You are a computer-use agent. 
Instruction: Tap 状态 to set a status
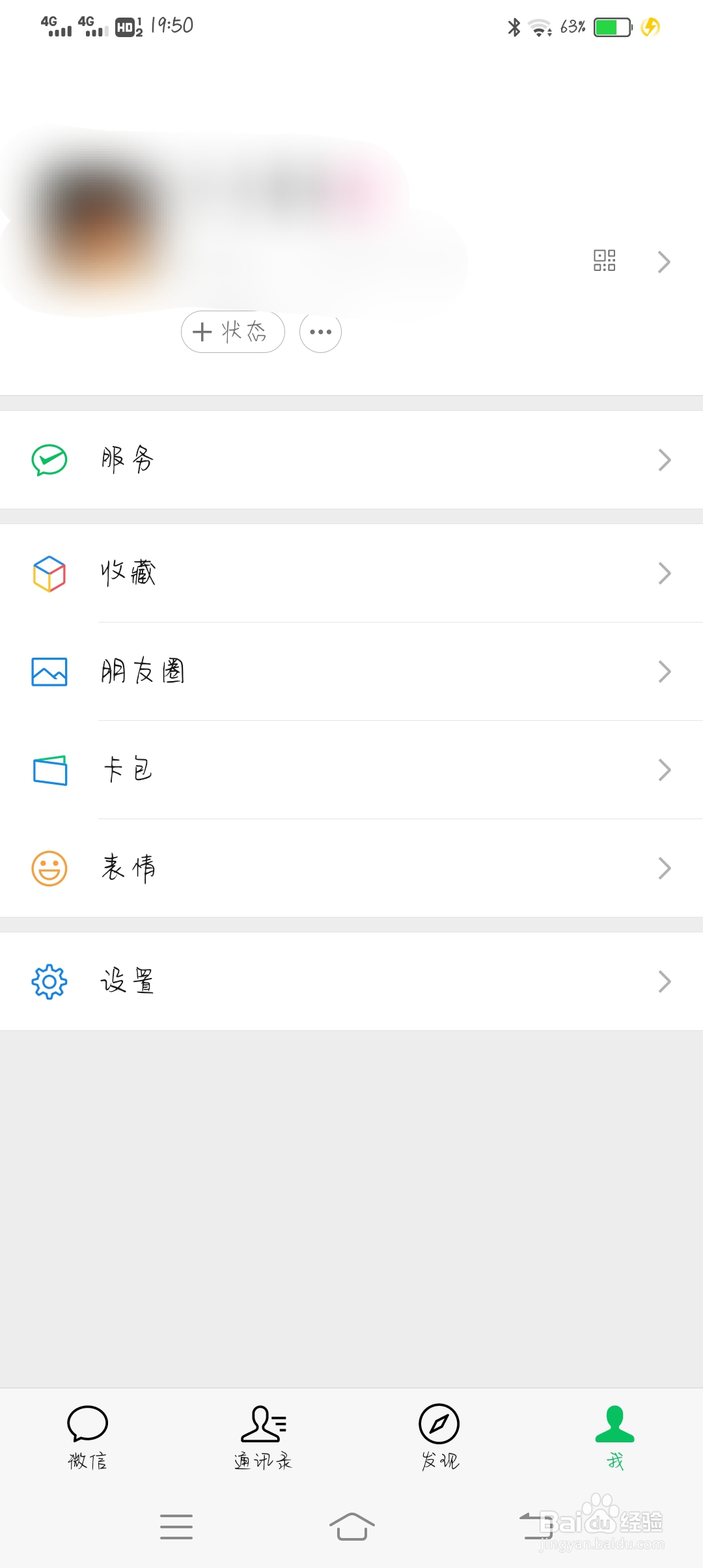pyautogui.click(x=232, y=331)
